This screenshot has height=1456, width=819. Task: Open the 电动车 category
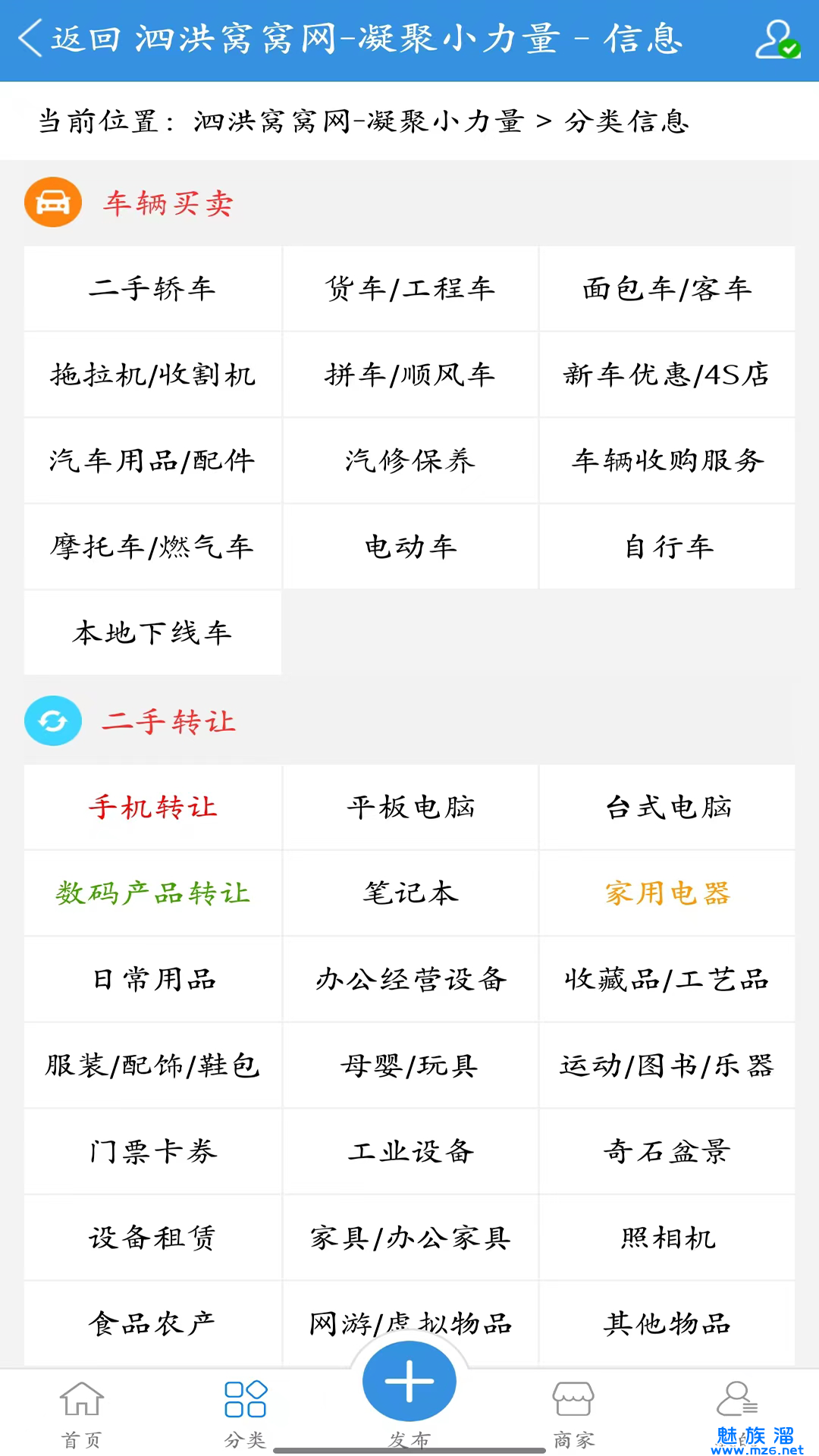coord(410,547)
